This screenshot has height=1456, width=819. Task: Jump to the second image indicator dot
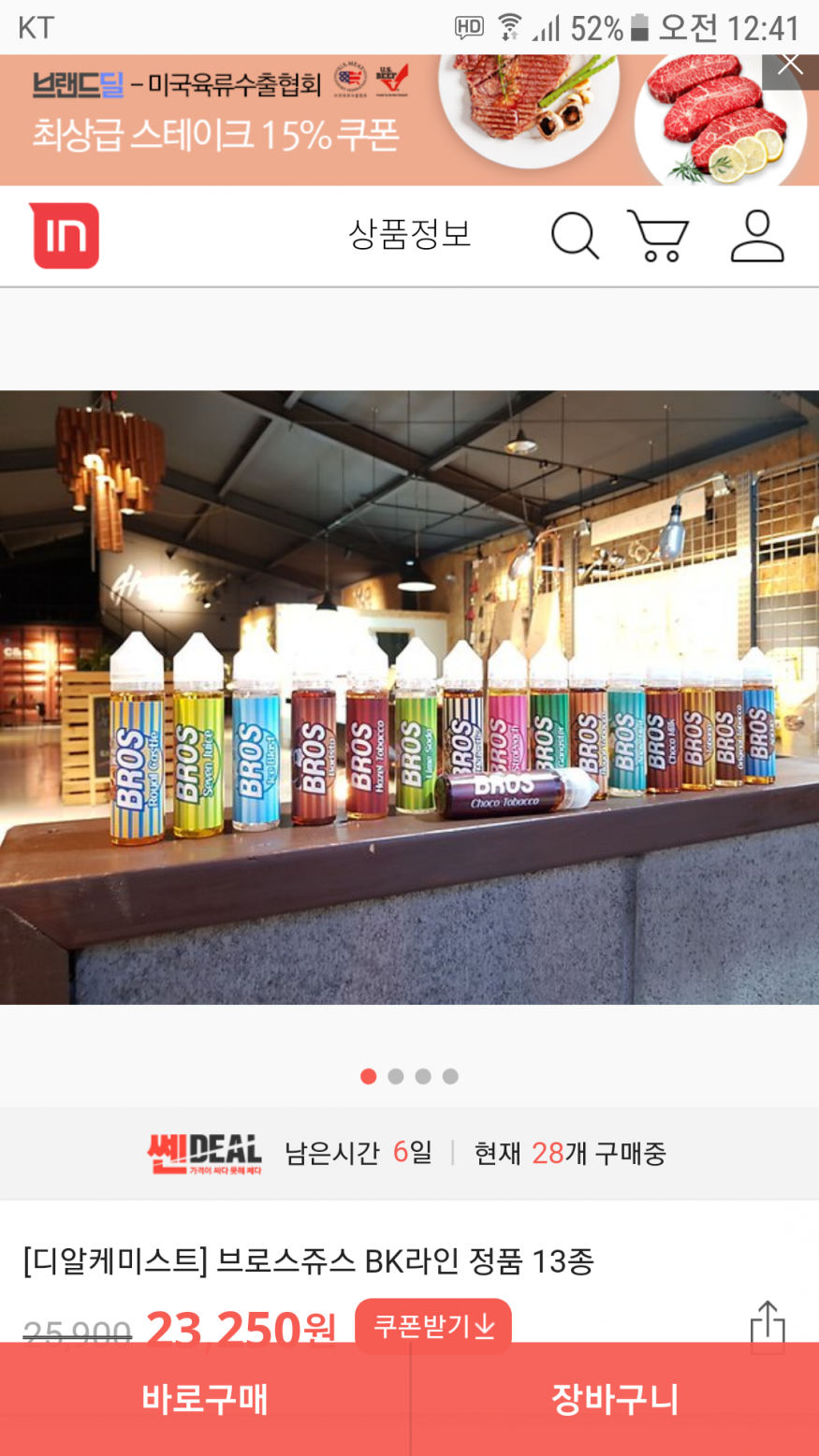396,1076
